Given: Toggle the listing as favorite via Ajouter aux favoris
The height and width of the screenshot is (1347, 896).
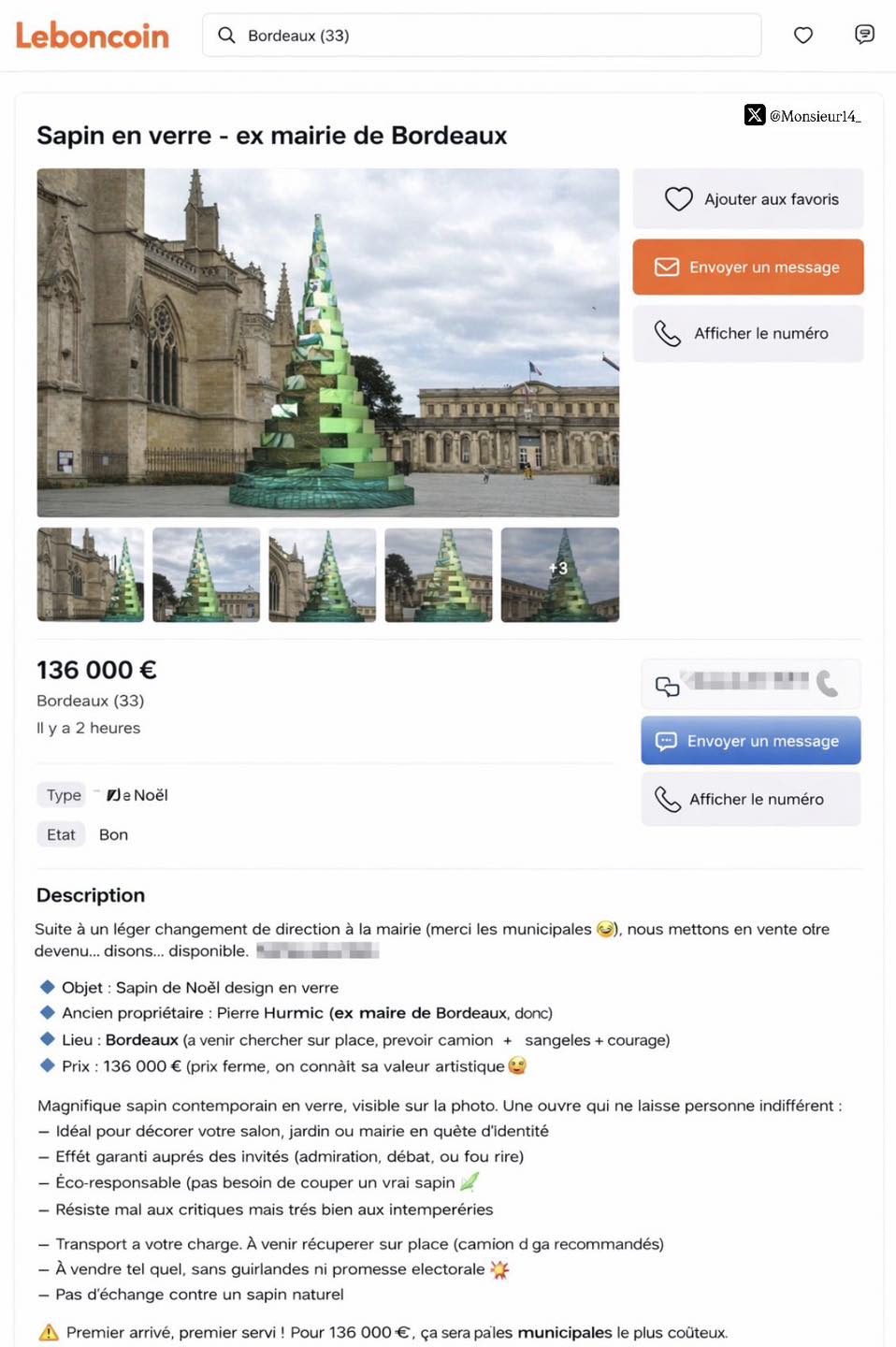Looking at the screenshot, I should point(748,198).
